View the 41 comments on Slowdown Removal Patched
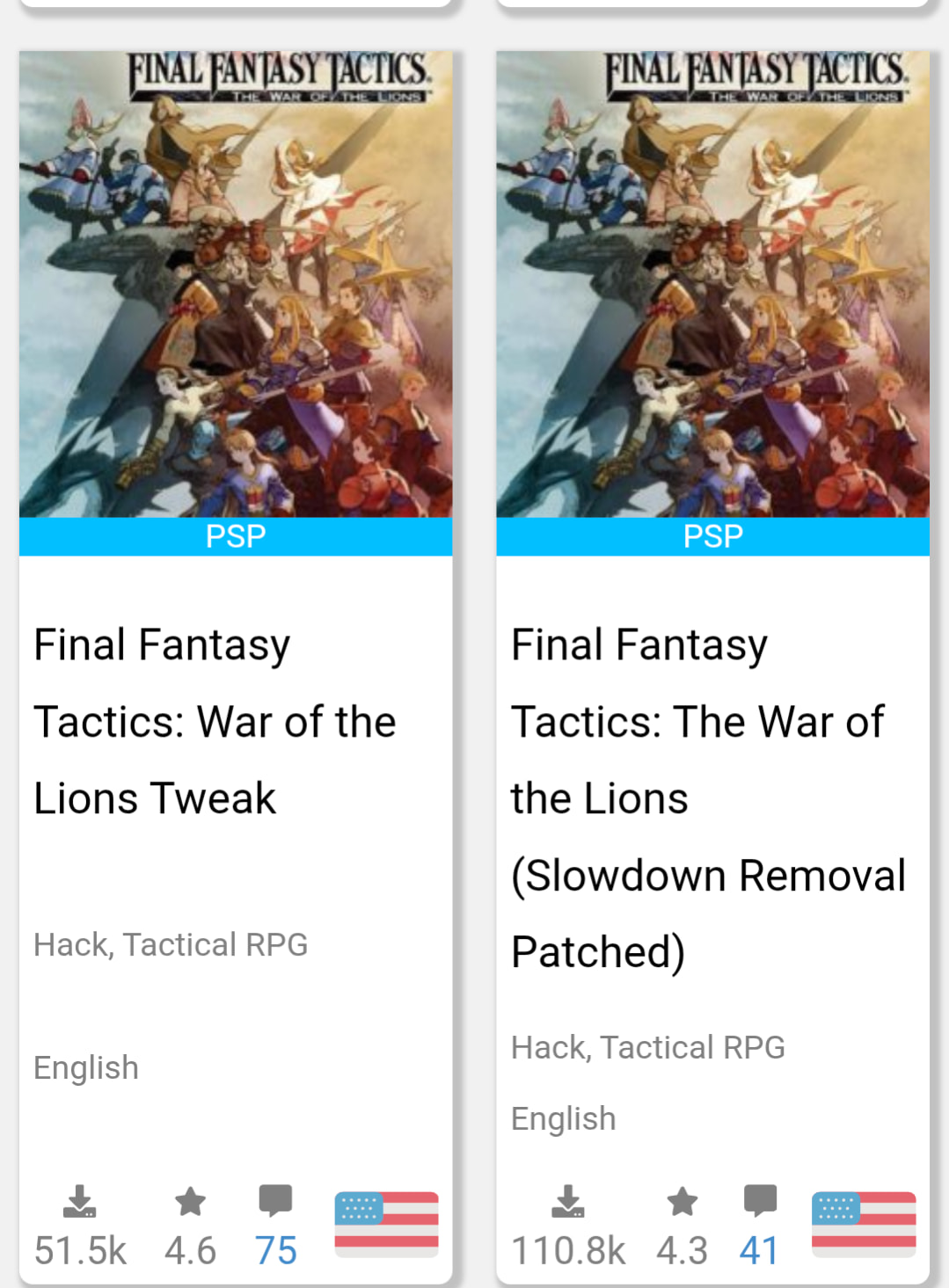 point(758,1248)
